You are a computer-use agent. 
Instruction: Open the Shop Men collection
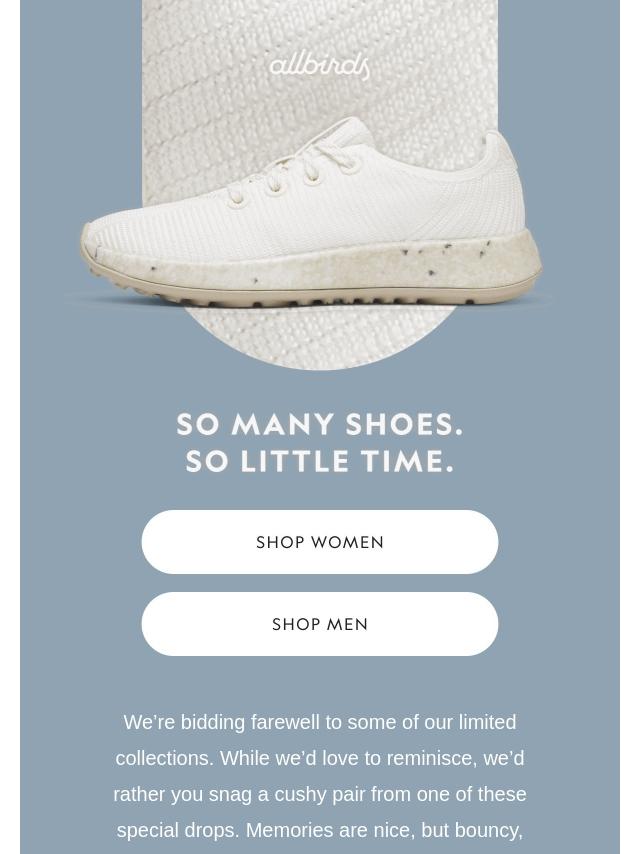pyautogui.click(x=320, y=624)
